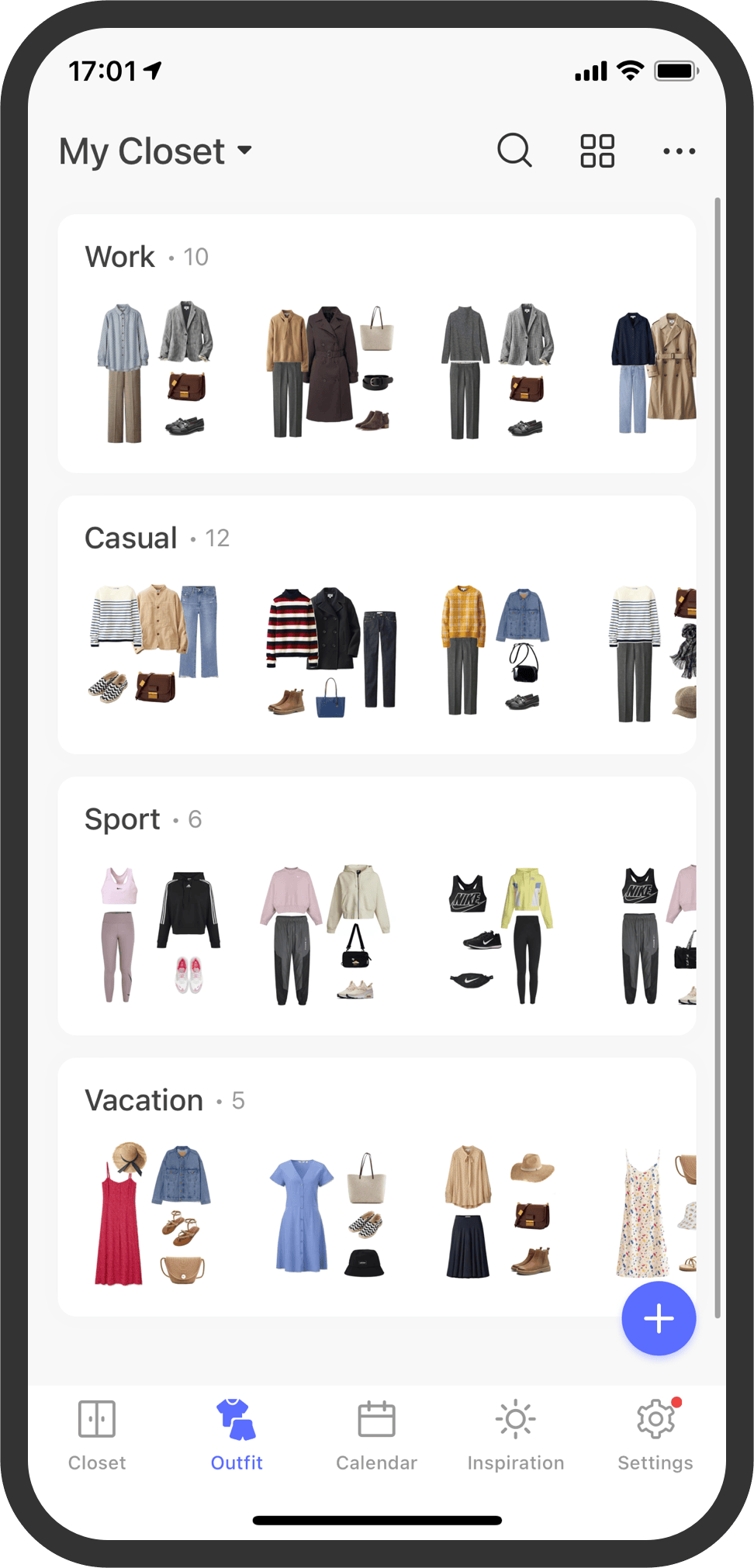Open the Work category header

pyautogui.click(x=120, y=256)
